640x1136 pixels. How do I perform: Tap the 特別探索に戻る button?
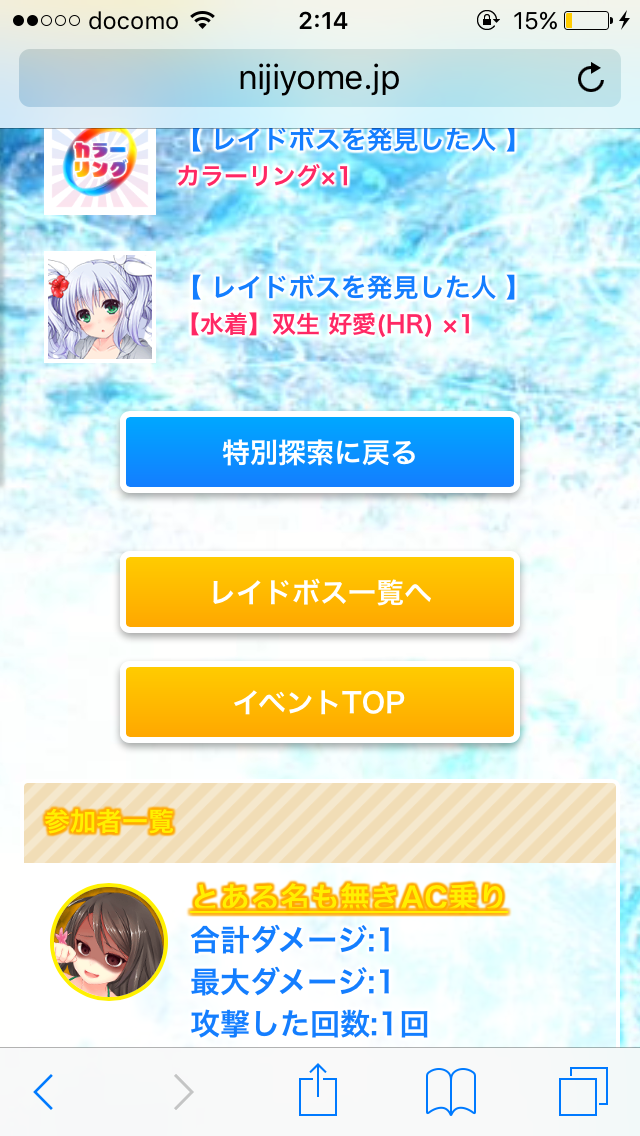point(320,452)
